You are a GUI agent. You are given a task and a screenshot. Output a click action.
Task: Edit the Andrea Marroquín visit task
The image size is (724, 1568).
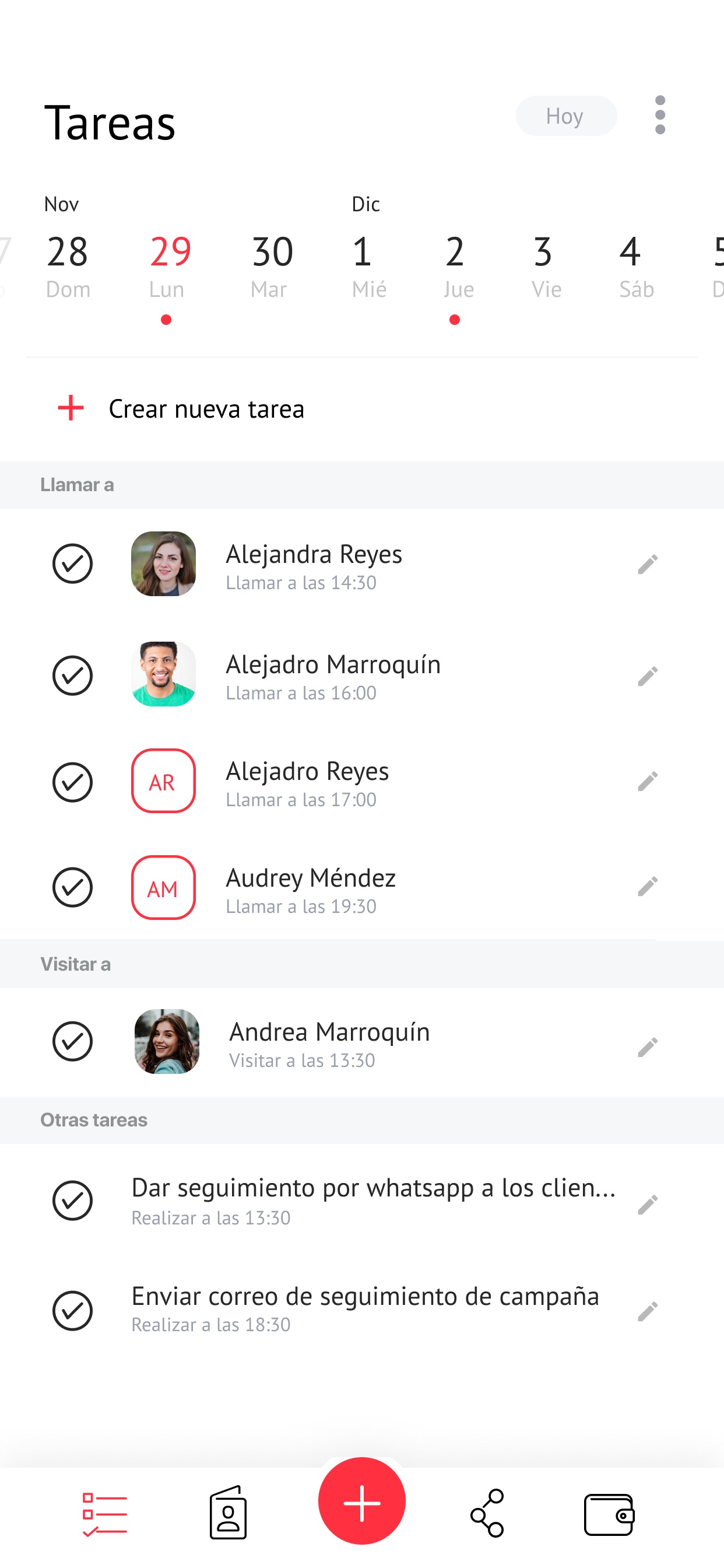click(x=647, y=1046)
